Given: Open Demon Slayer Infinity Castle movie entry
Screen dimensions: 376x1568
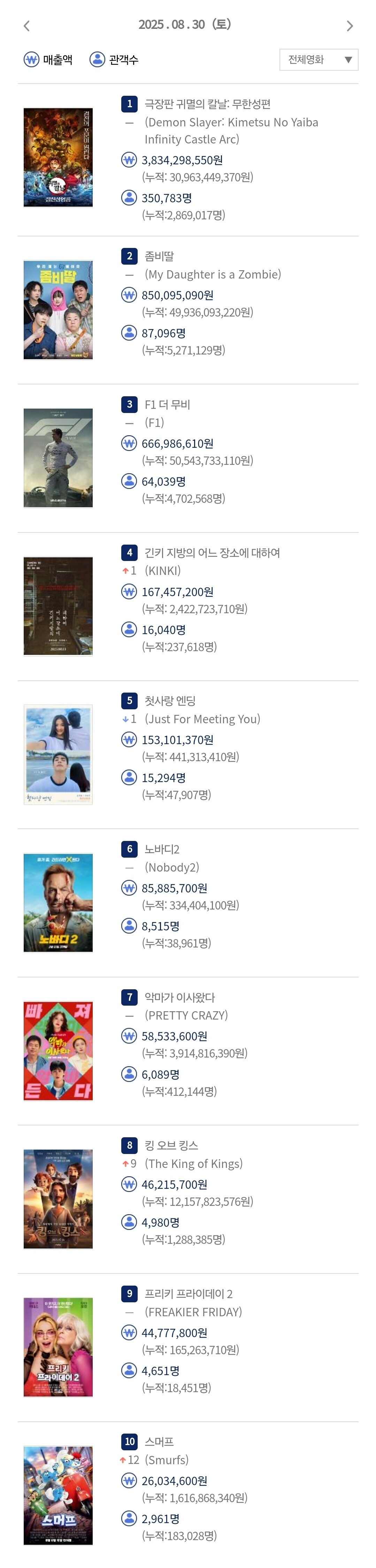Looking at the screenshot, I should (x=207, y=105).
